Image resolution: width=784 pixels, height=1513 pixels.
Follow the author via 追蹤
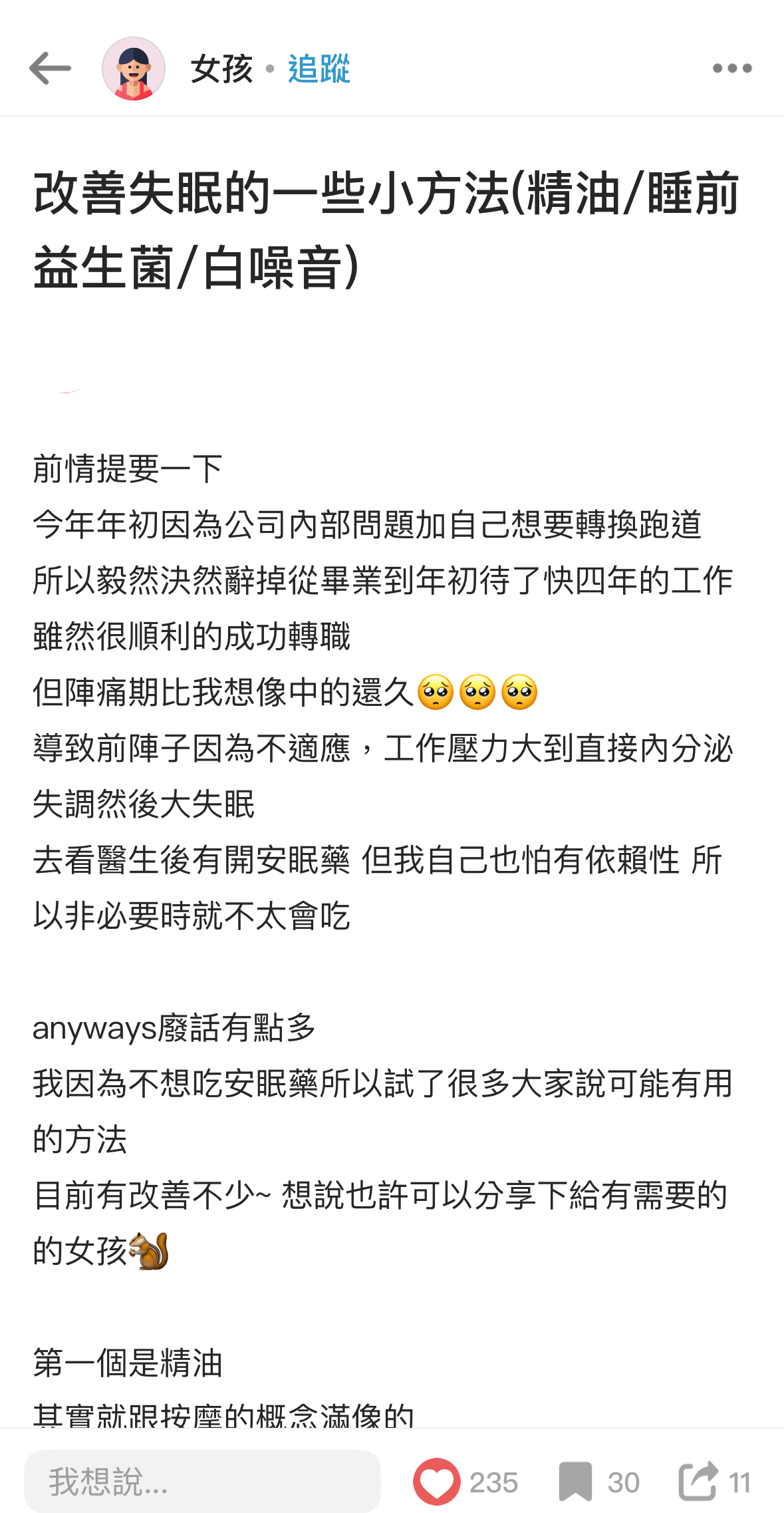tap(319, 69)
